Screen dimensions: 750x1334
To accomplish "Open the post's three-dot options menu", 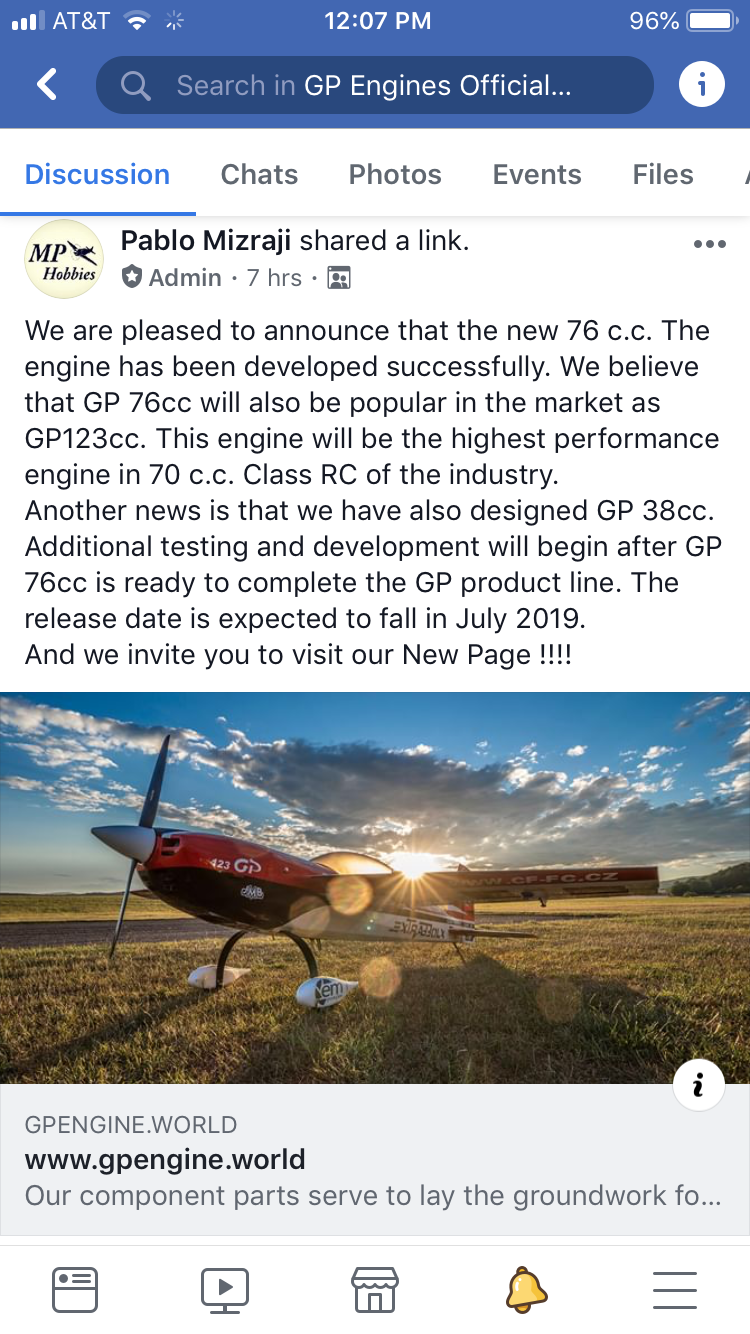I will [709, 244].
